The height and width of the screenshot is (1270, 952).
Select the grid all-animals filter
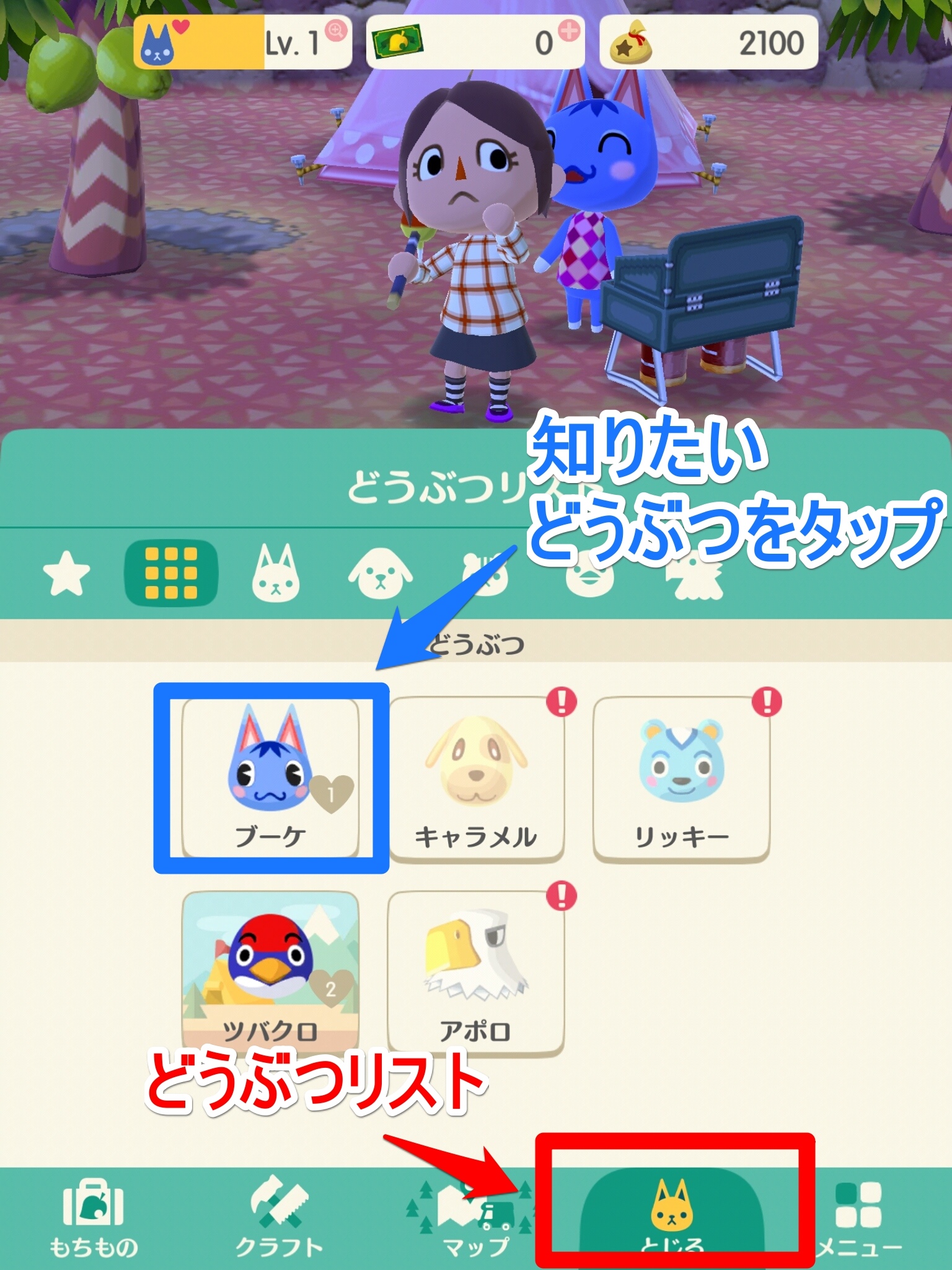tap(171, 573)
